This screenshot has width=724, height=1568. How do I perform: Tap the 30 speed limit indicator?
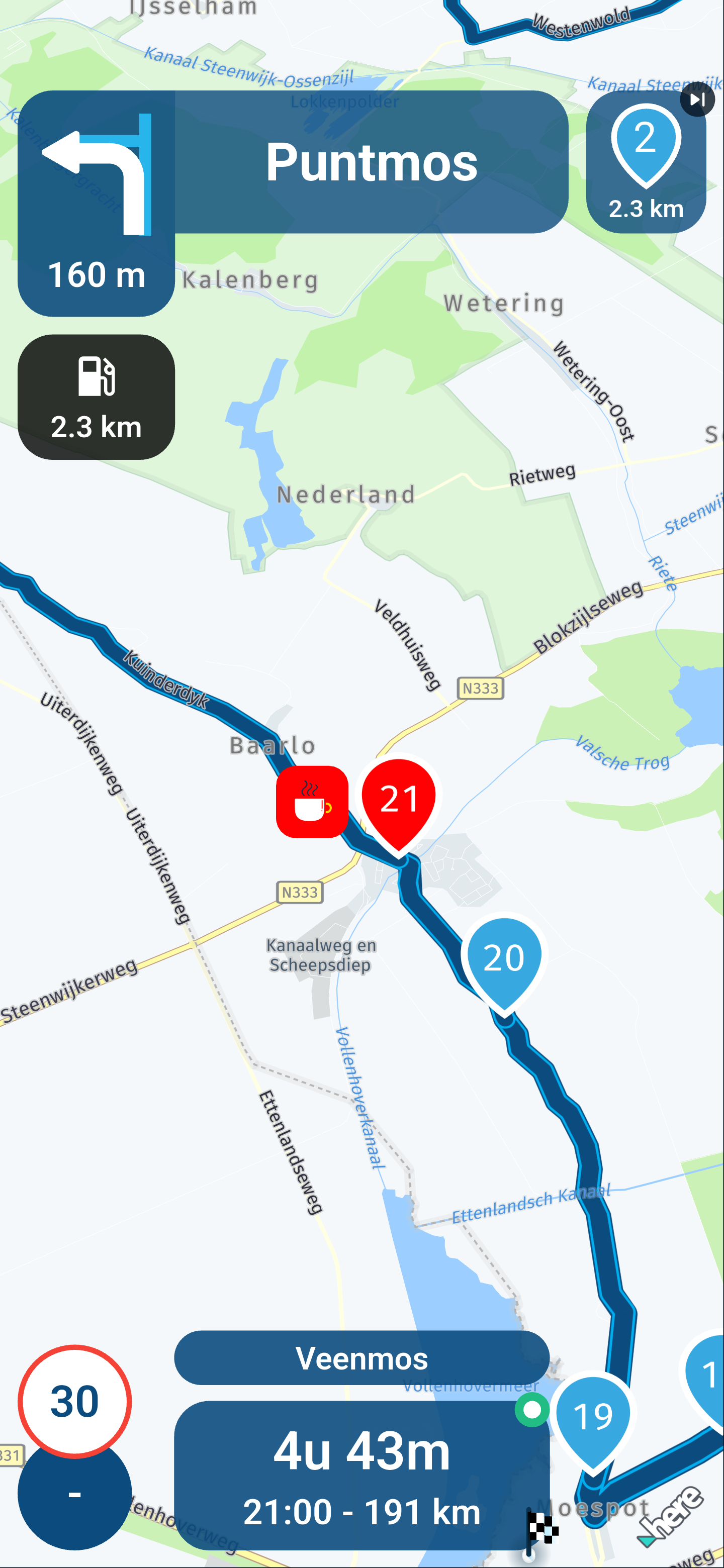[74, 1401]
